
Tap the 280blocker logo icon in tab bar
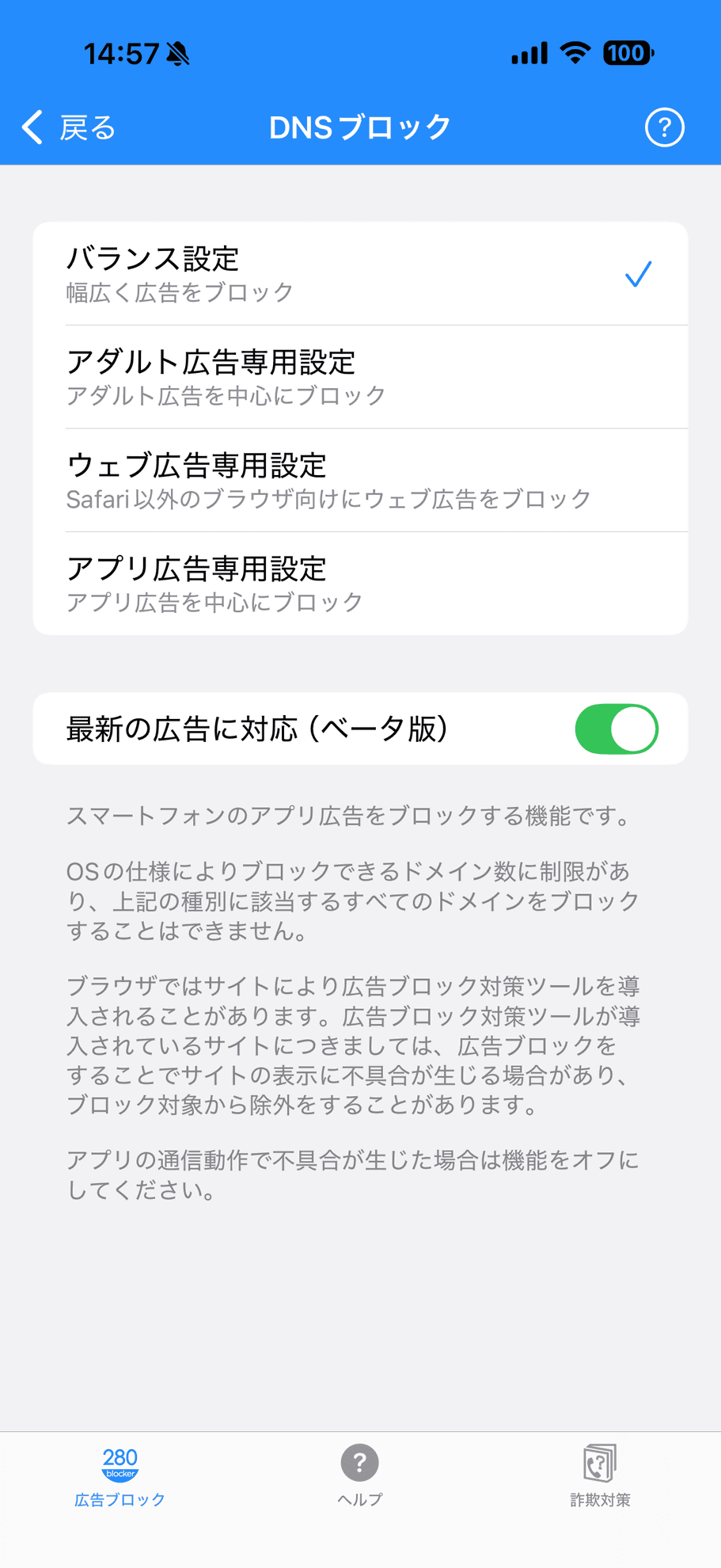[x=120, y=1463]
